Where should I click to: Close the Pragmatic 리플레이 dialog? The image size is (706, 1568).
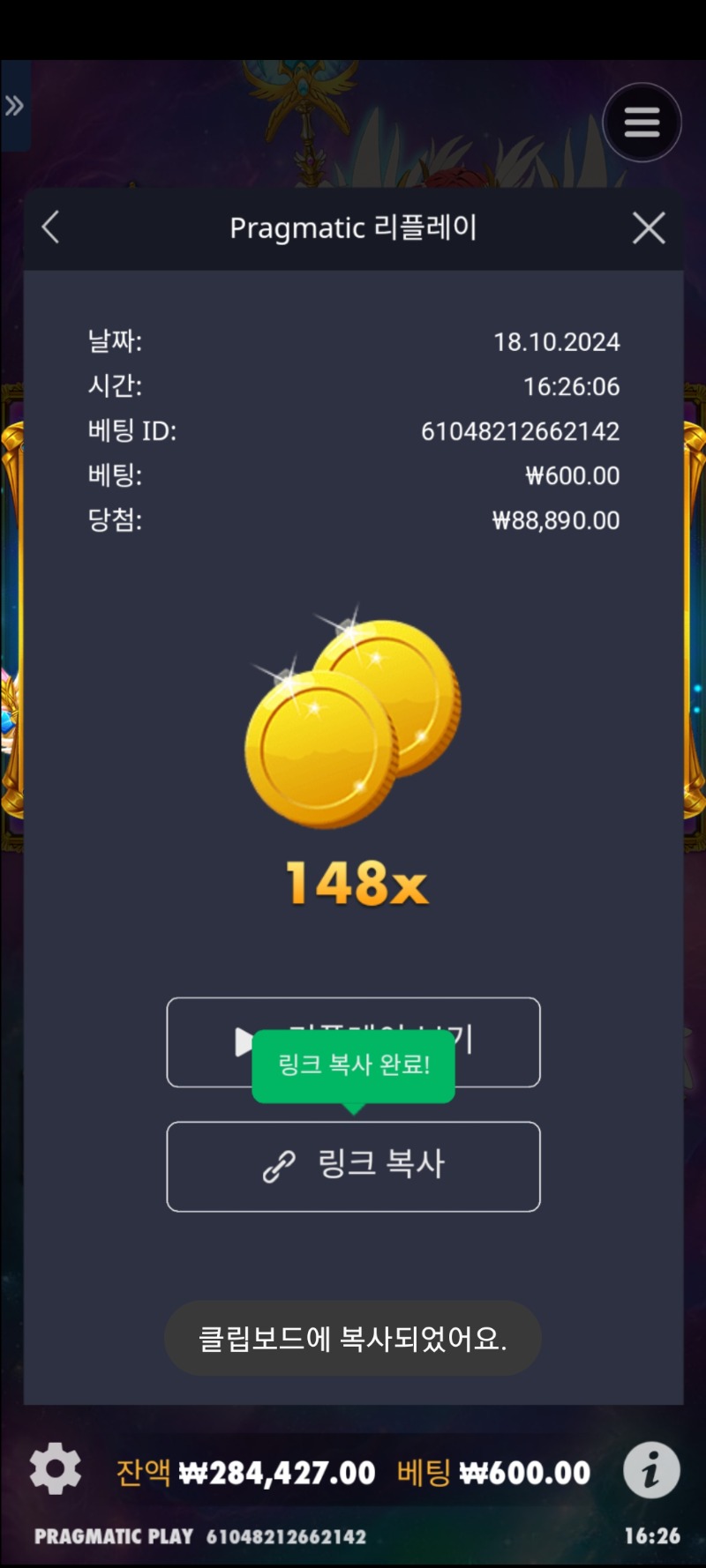[x=649, y=228]
